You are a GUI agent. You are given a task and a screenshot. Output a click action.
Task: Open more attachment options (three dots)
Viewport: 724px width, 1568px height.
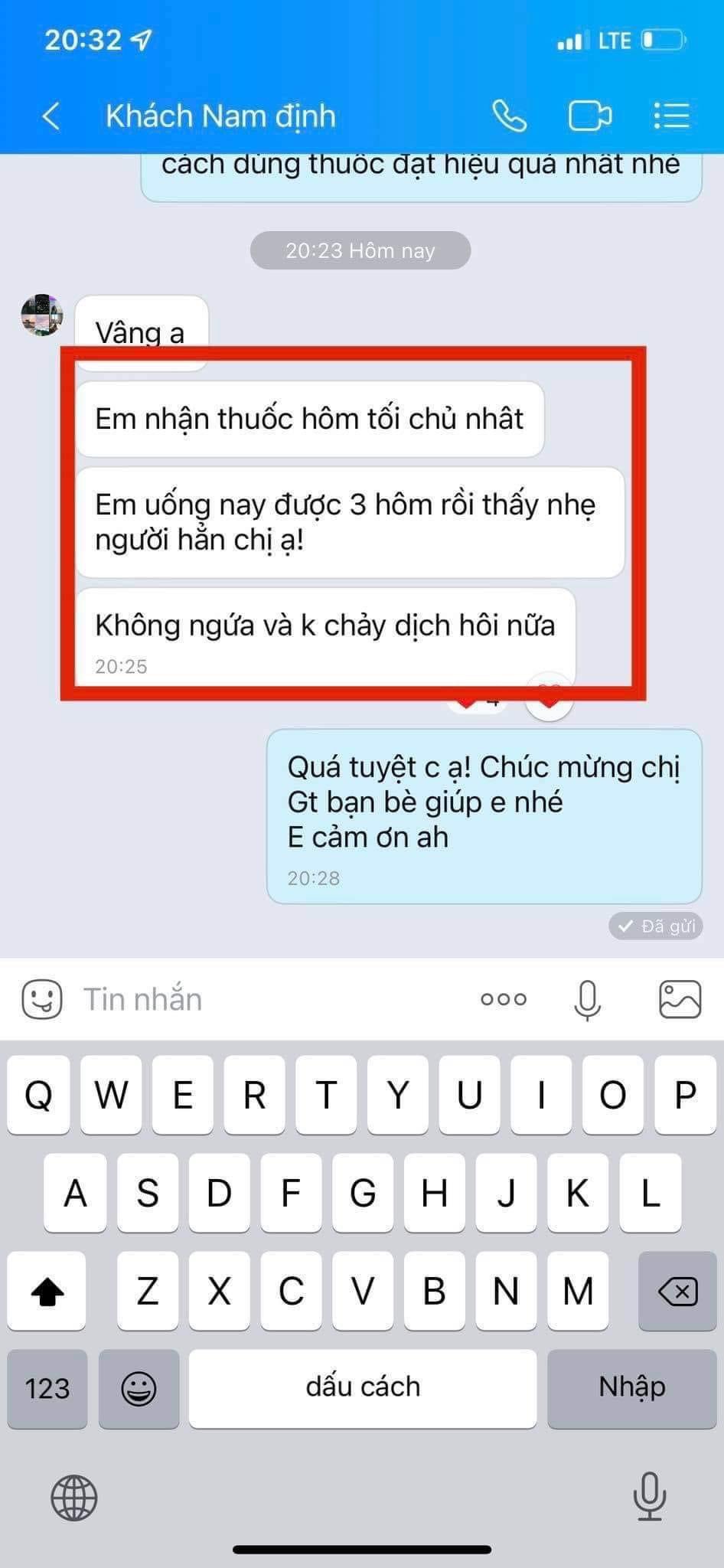[504, 999]
